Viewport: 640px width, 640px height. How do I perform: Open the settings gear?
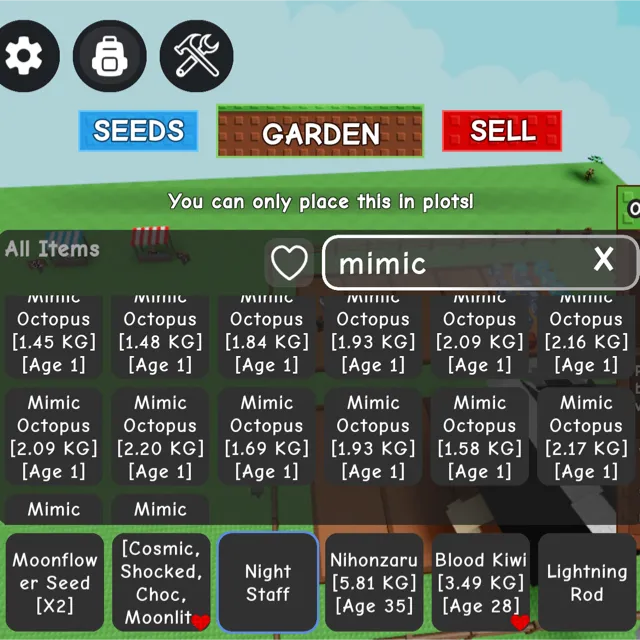tap(24, 56)
